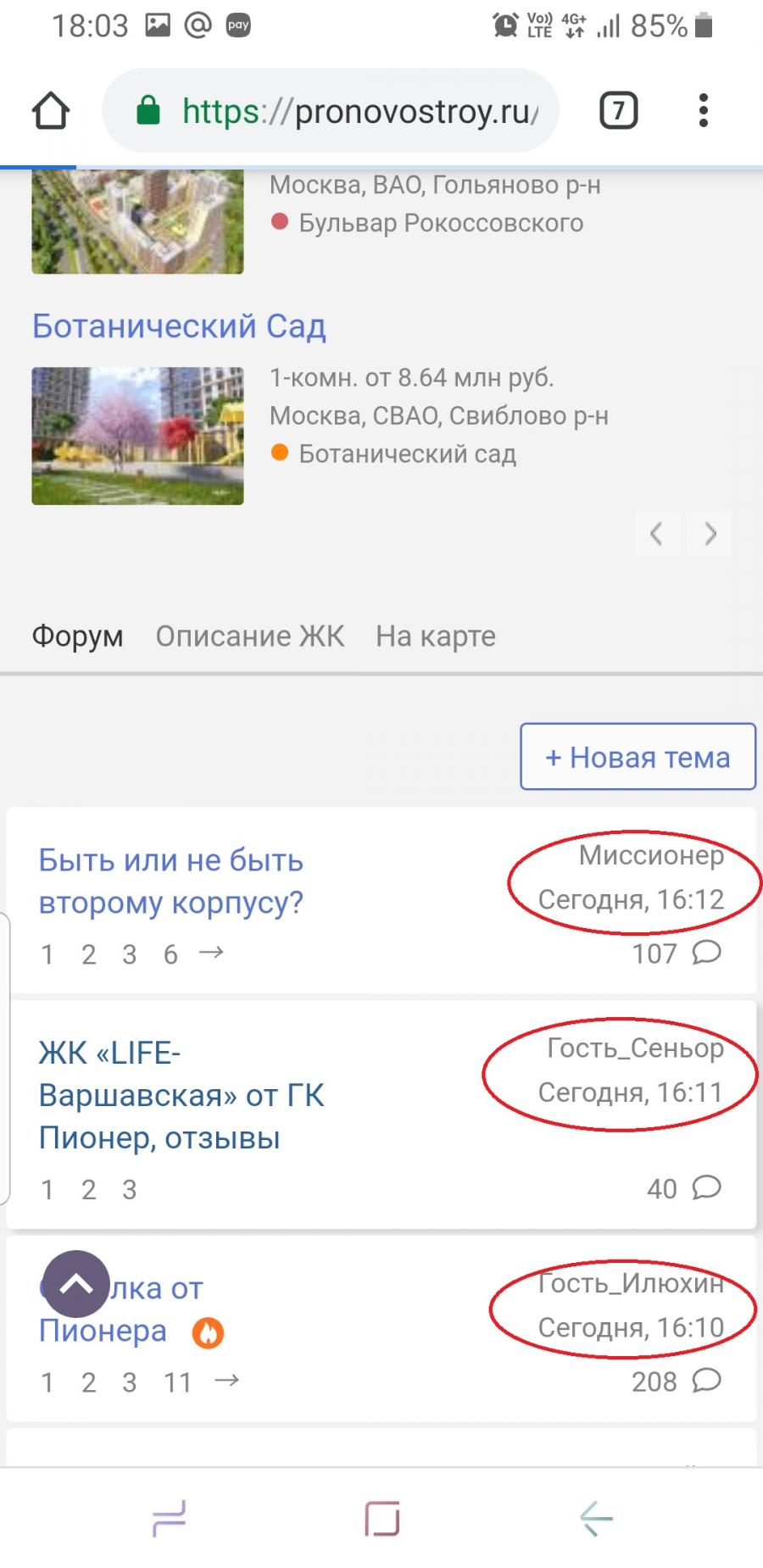Show the previous carousel item
Image resolution: width=763 pixels, height=1568 pixels.
click(x=657, y=533)
